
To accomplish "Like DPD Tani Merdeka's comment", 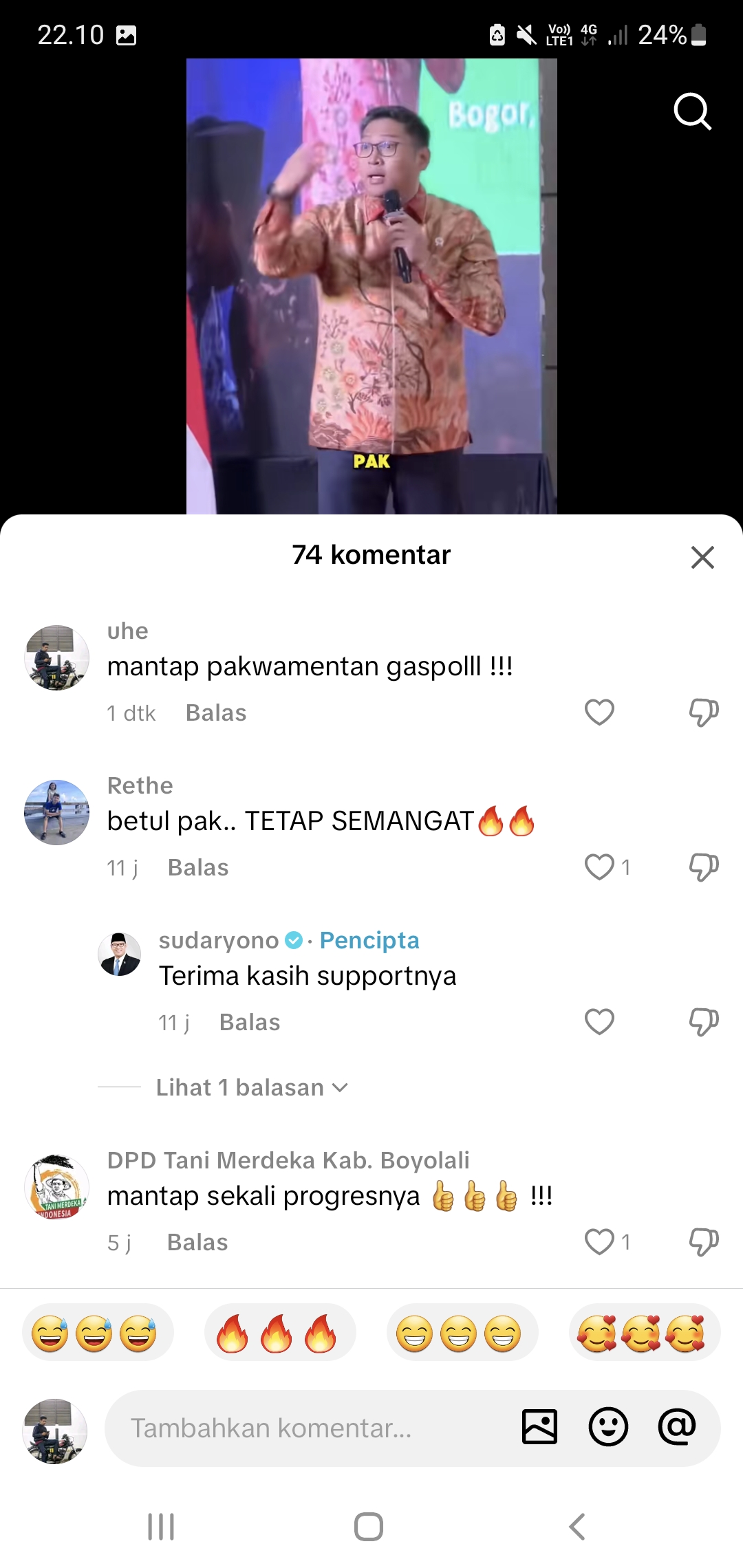I will (599, 1242).
